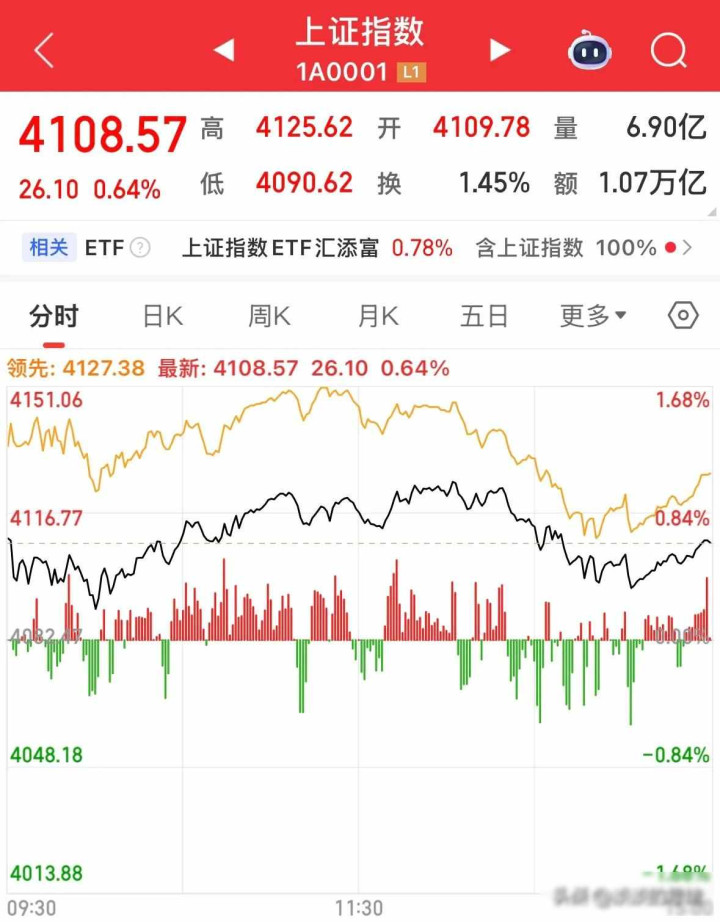Expand the 更多 chart options dropdown
Screen dimensions: 720x922
coord(593,317)
